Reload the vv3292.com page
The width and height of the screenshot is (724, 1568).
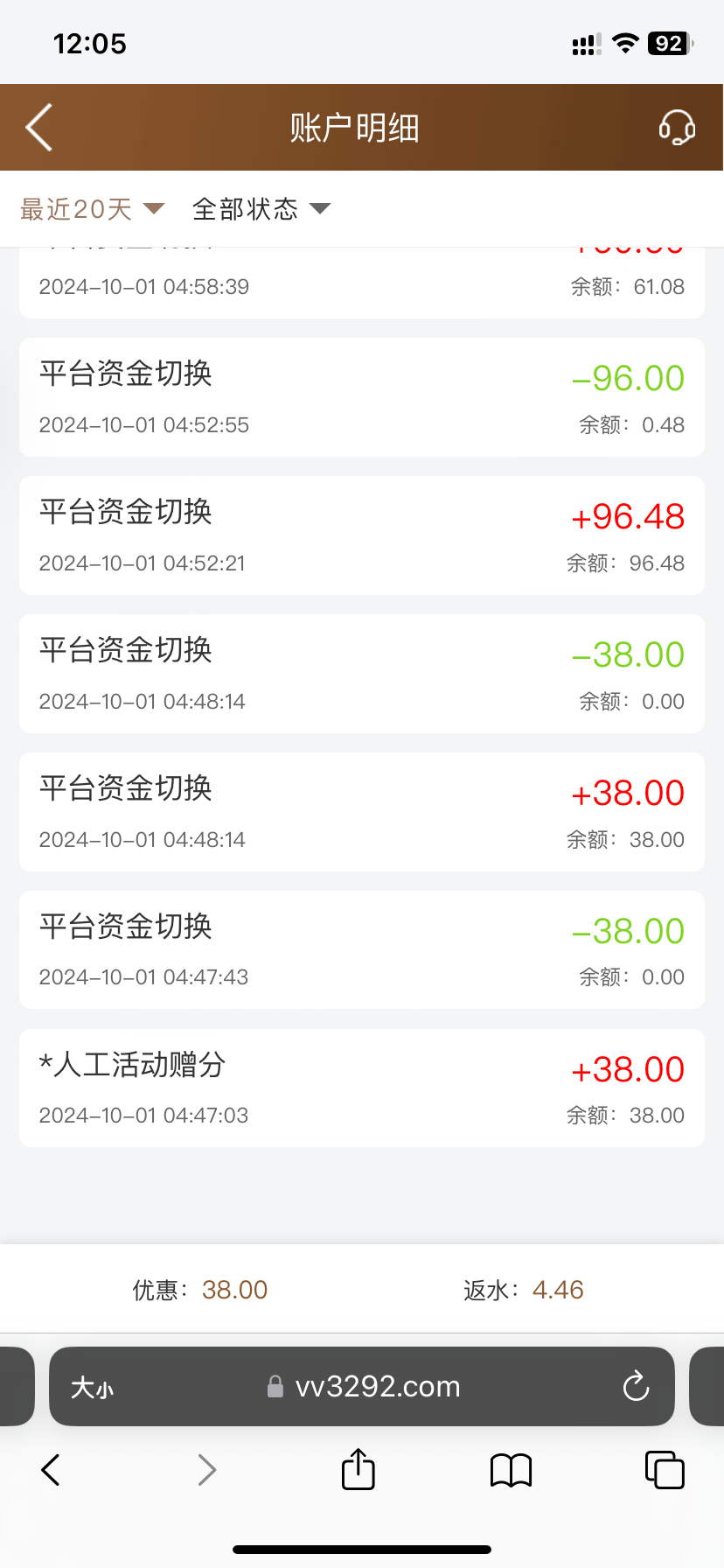(636, 1387)
